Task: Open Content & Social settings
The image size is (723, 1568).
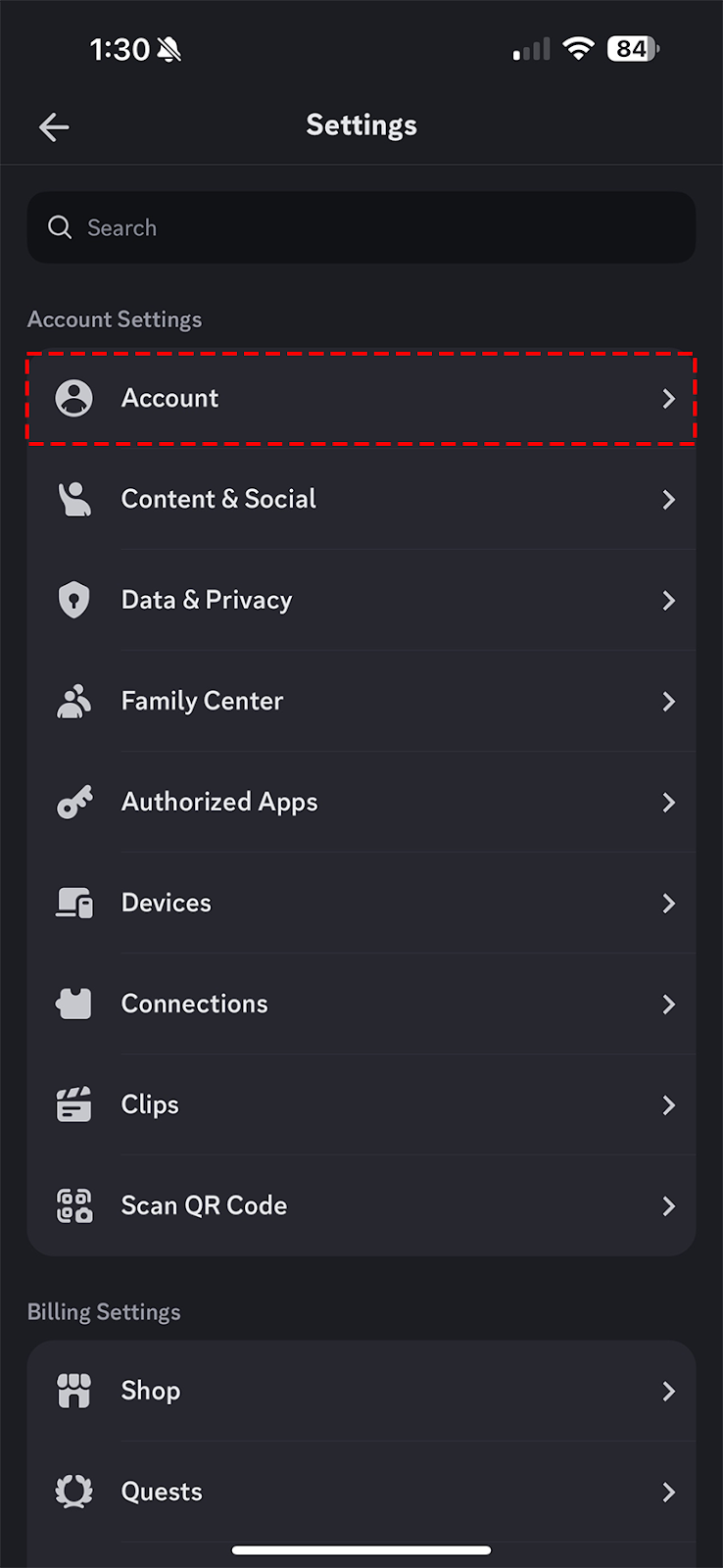Action: pyautogui.click(x=361, y=499)
